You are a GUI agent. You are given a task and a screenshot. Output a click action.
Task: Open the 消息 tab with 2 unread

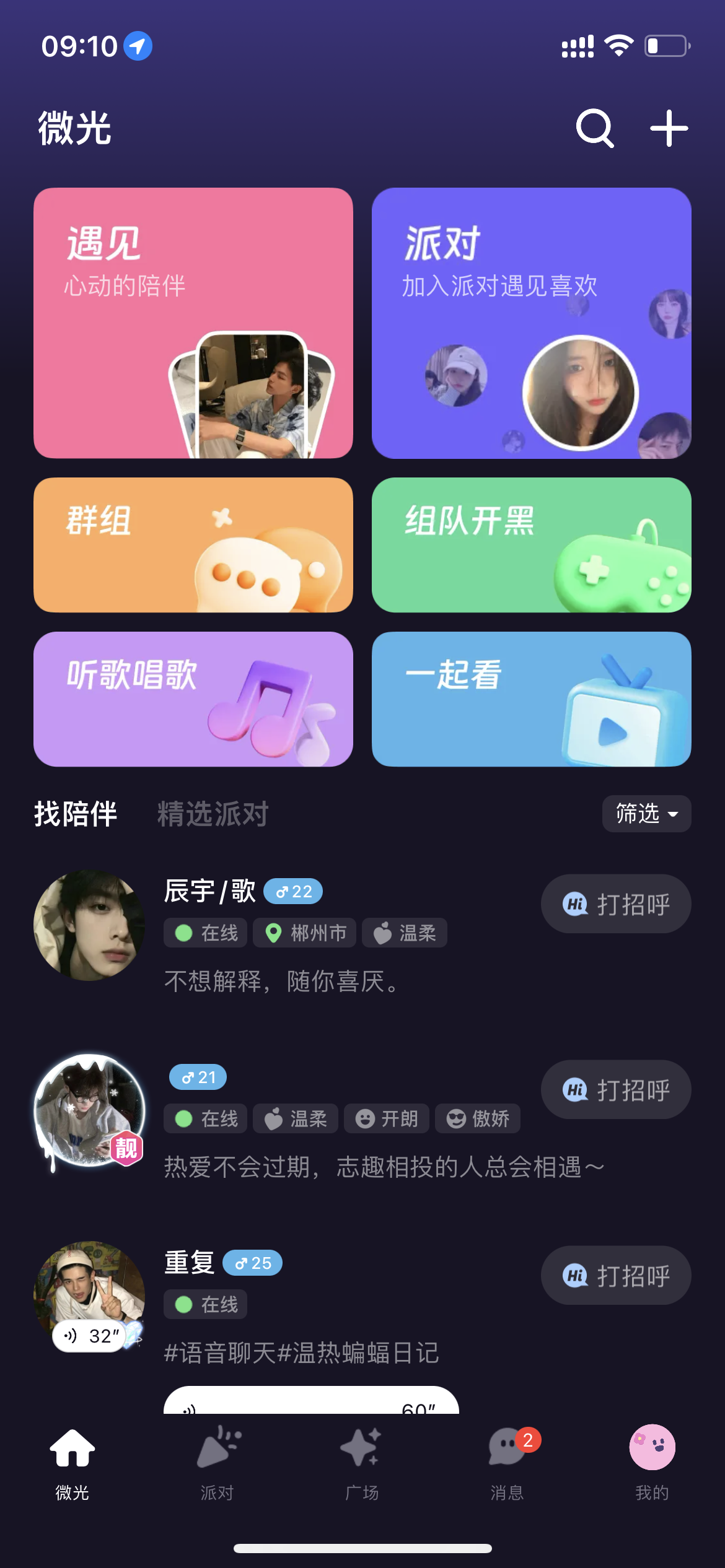coord(507,1463)
